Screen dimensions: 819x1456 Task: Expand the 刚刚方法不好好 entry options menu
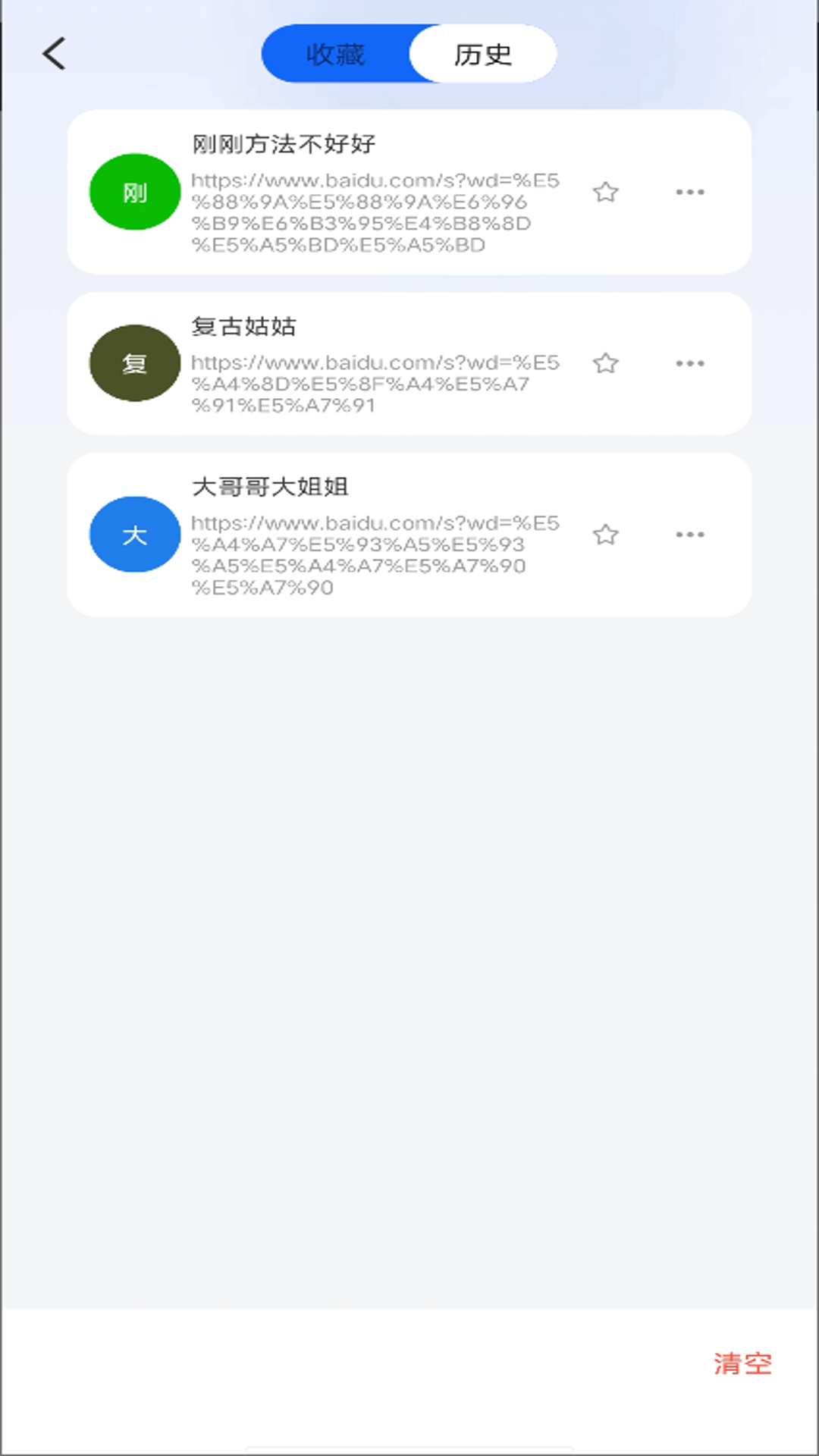tap(689, 192)
